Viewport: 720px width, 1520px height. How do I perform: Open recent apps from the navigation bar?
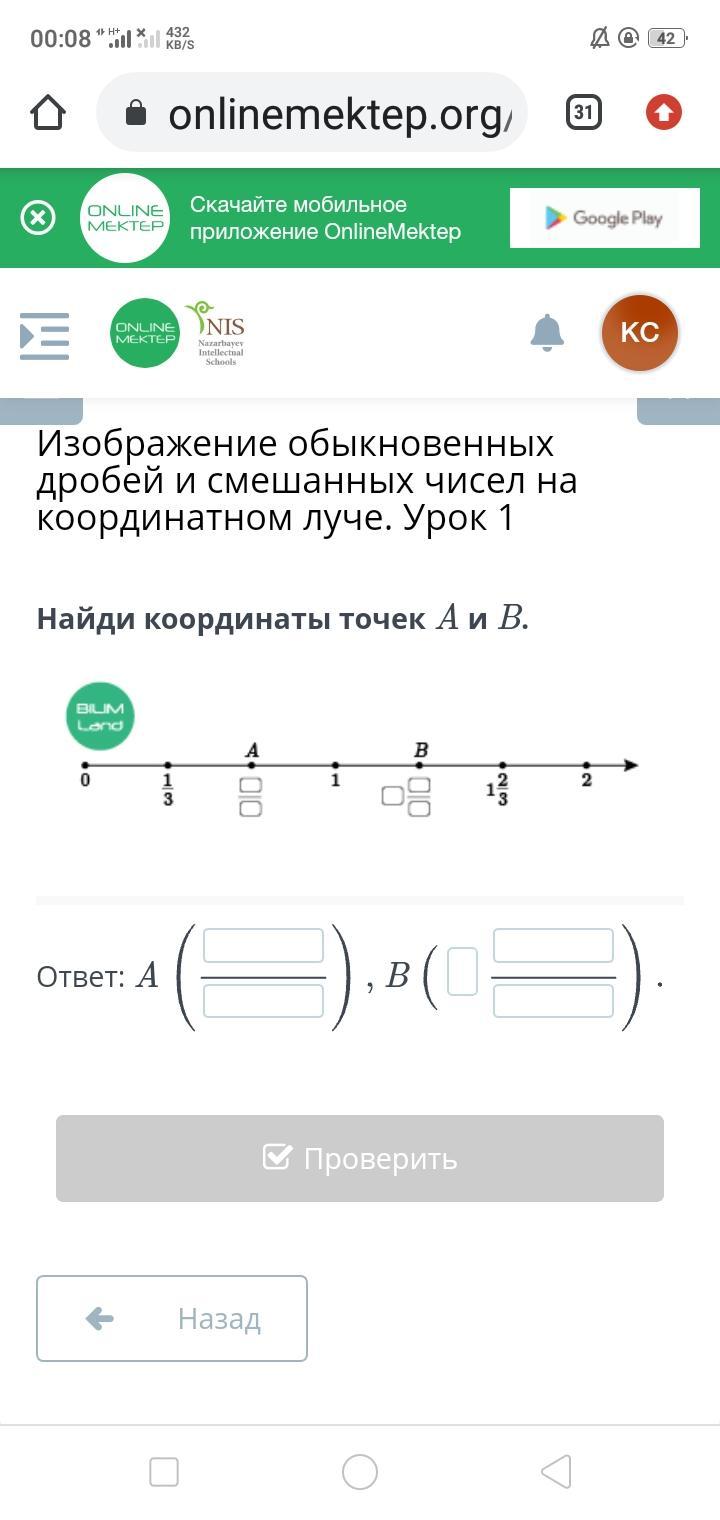point(164,1472)
